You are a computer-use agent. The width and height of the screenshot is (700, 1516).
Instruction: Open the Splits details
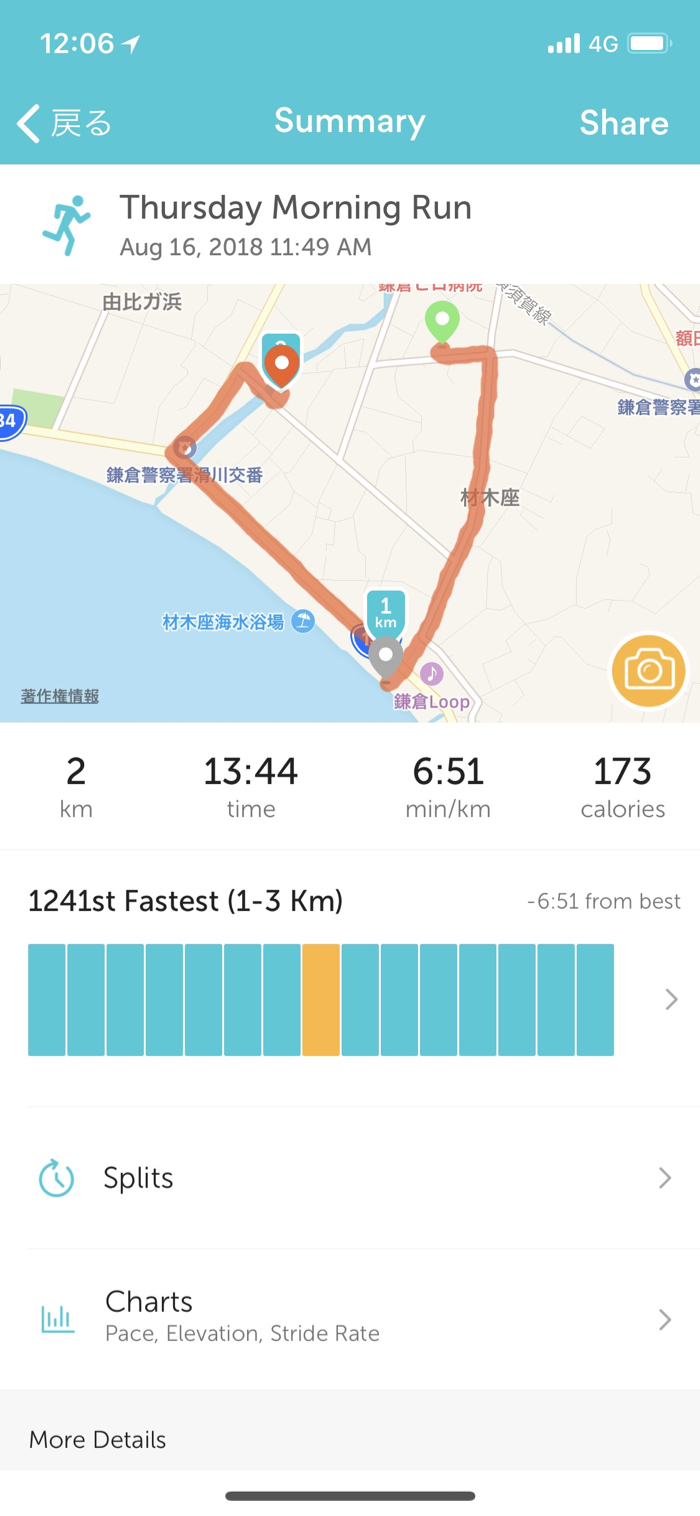tap(350, 1178)
